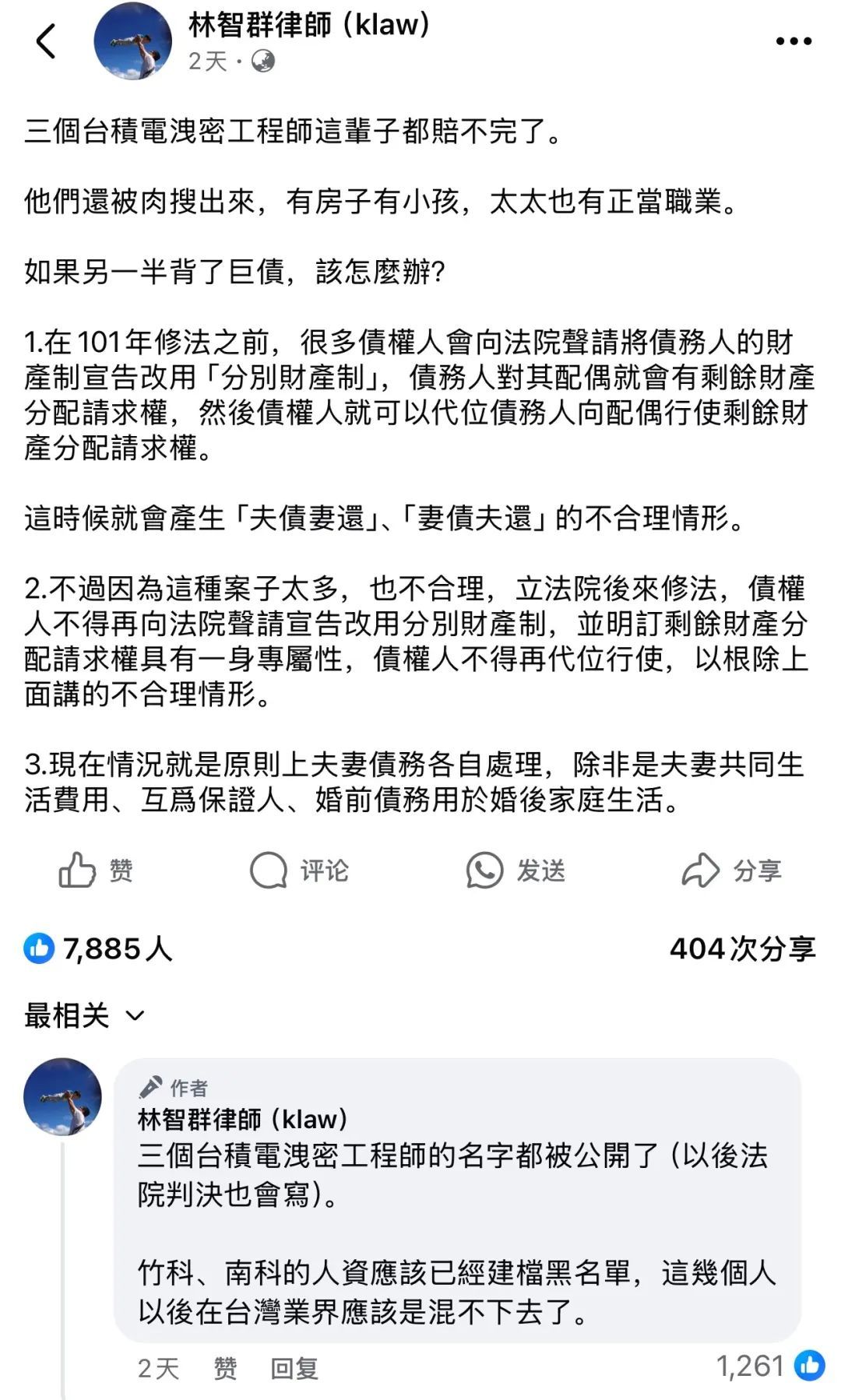Expand the 最相关 comment sorting dropdown
841x1400 pixels.
coord(84,1015)
